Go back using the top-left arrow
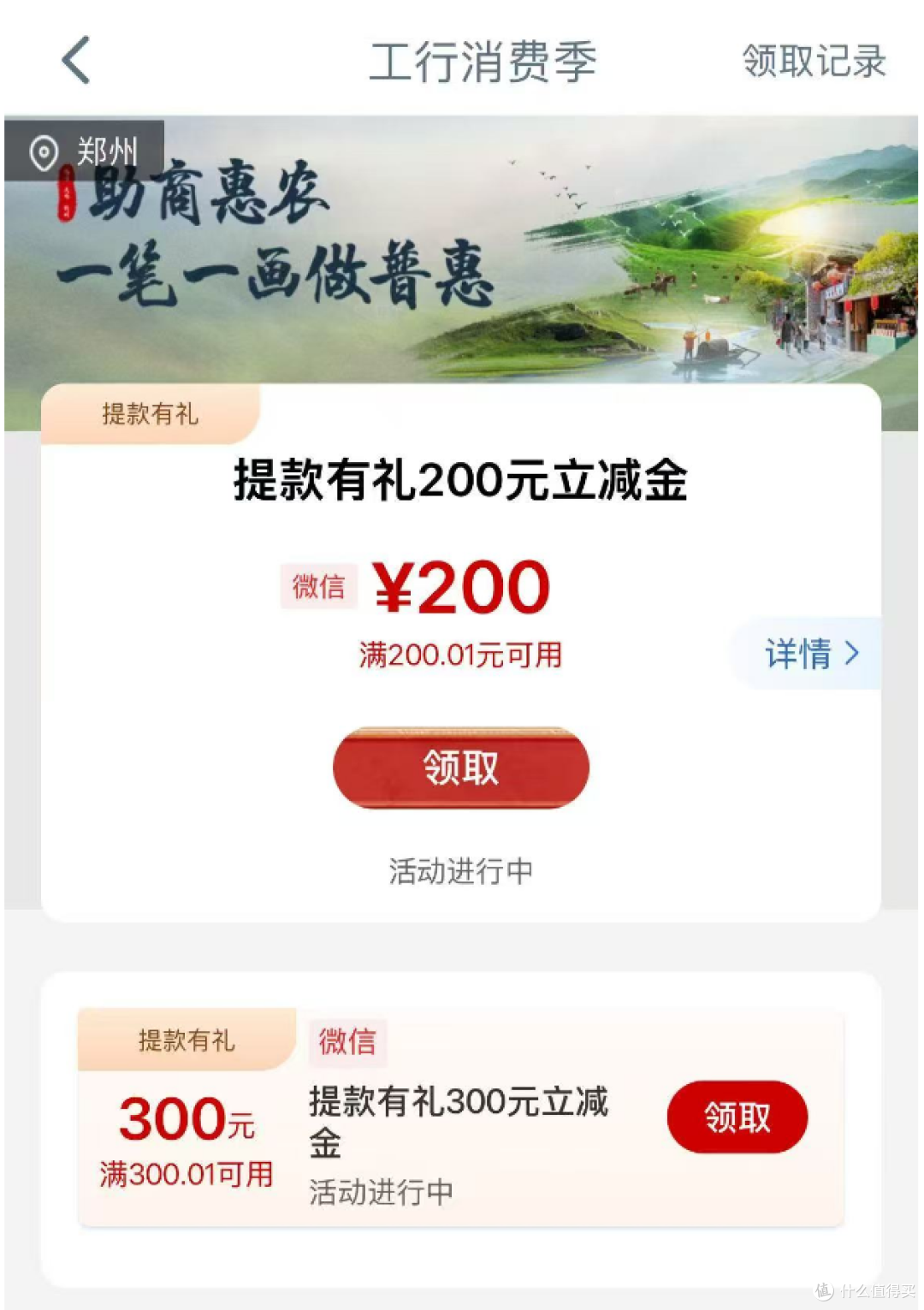Viewport: 924px width, 1310px height. point(76,61)
